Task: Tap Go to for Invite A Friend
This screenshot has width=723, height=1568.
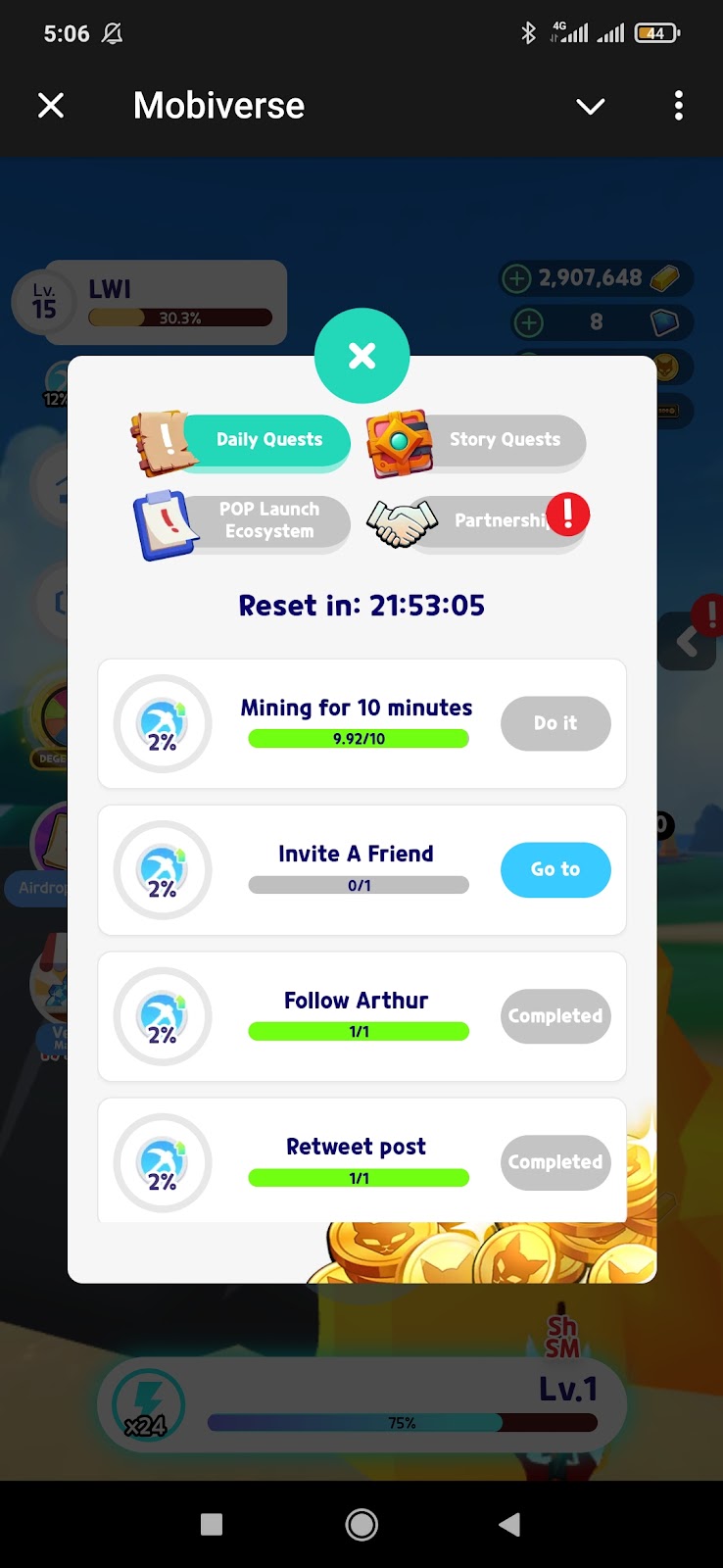Action: [x=555, y=869]
